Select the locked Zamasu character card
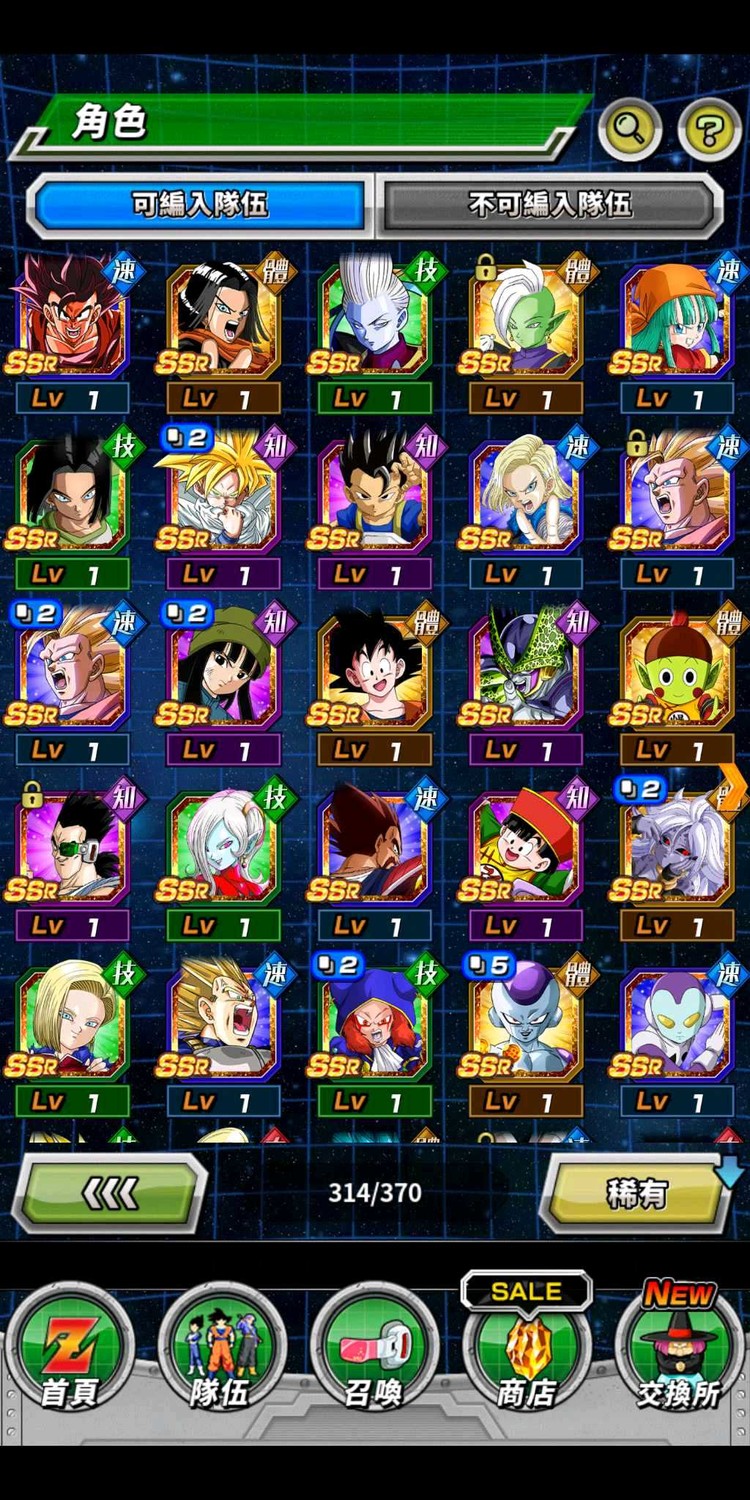Screen dimensions: 750x1500 [526, 320]
